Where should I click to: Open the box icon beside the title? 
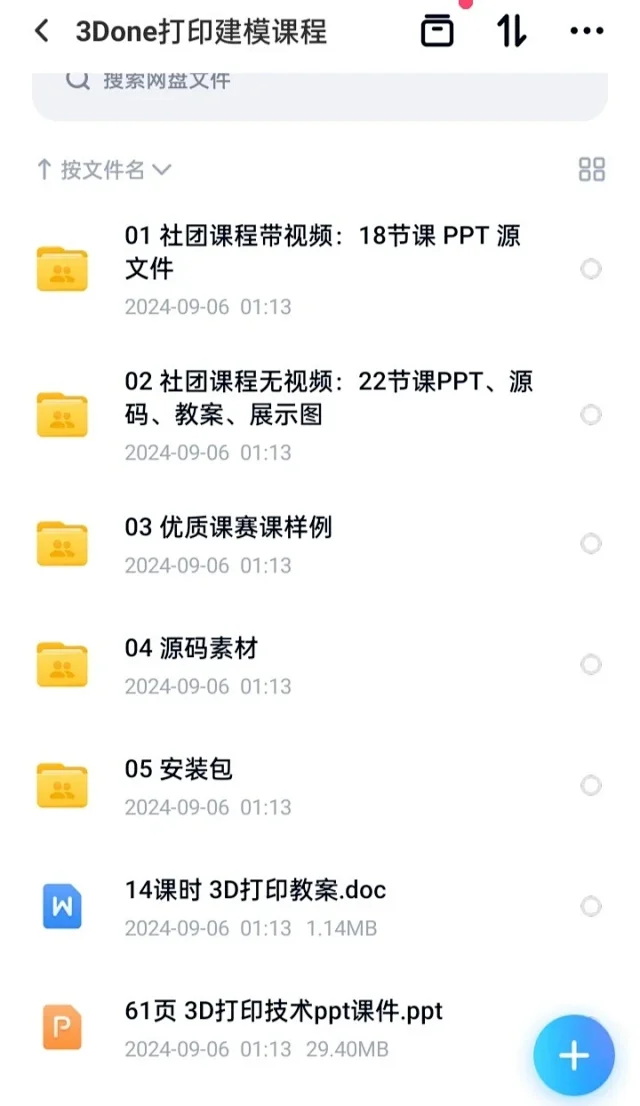(x=437, y=31)
